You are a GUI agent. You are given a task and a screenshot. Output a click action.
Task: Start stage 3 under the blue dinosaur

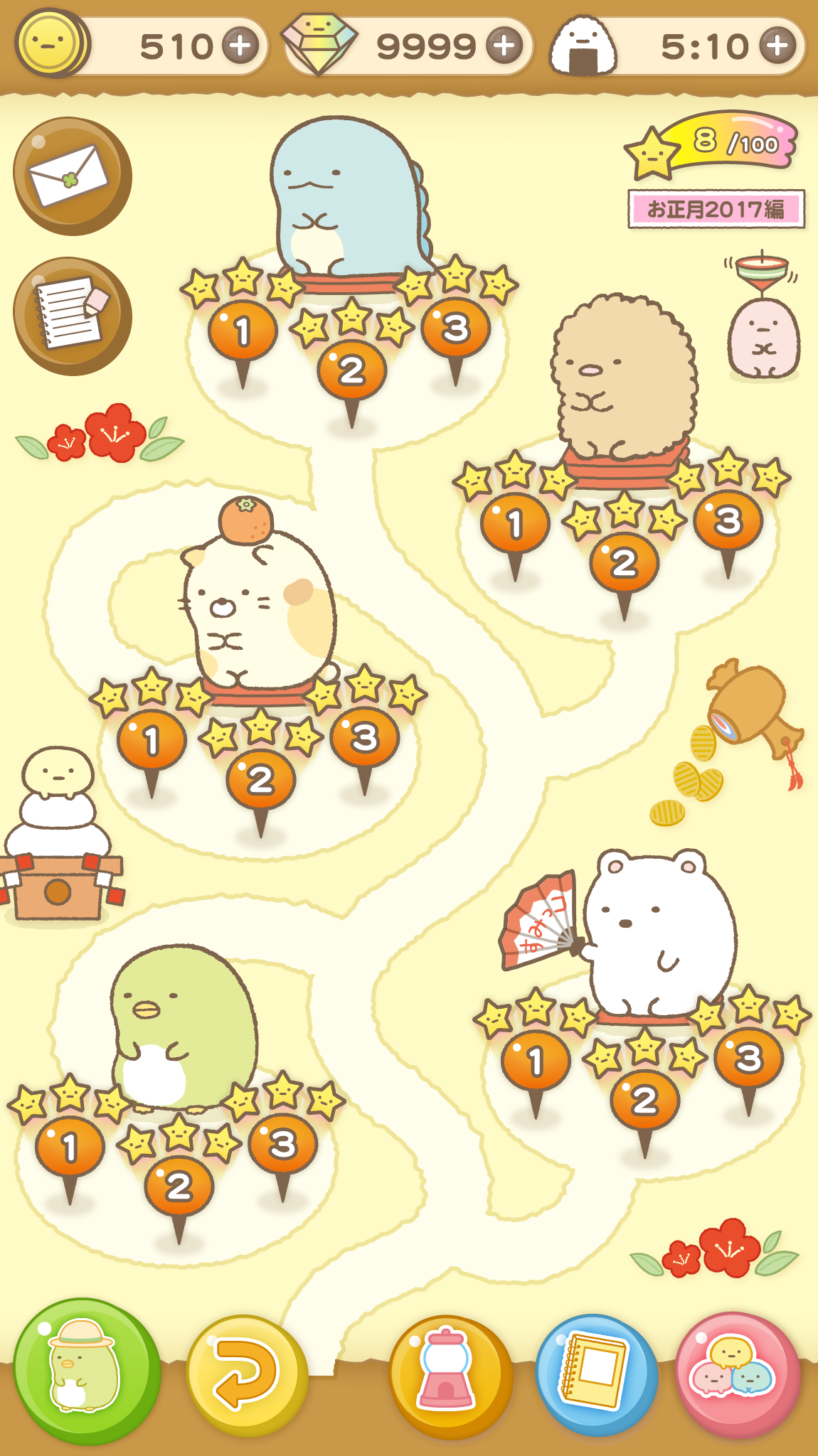point(456,328)
